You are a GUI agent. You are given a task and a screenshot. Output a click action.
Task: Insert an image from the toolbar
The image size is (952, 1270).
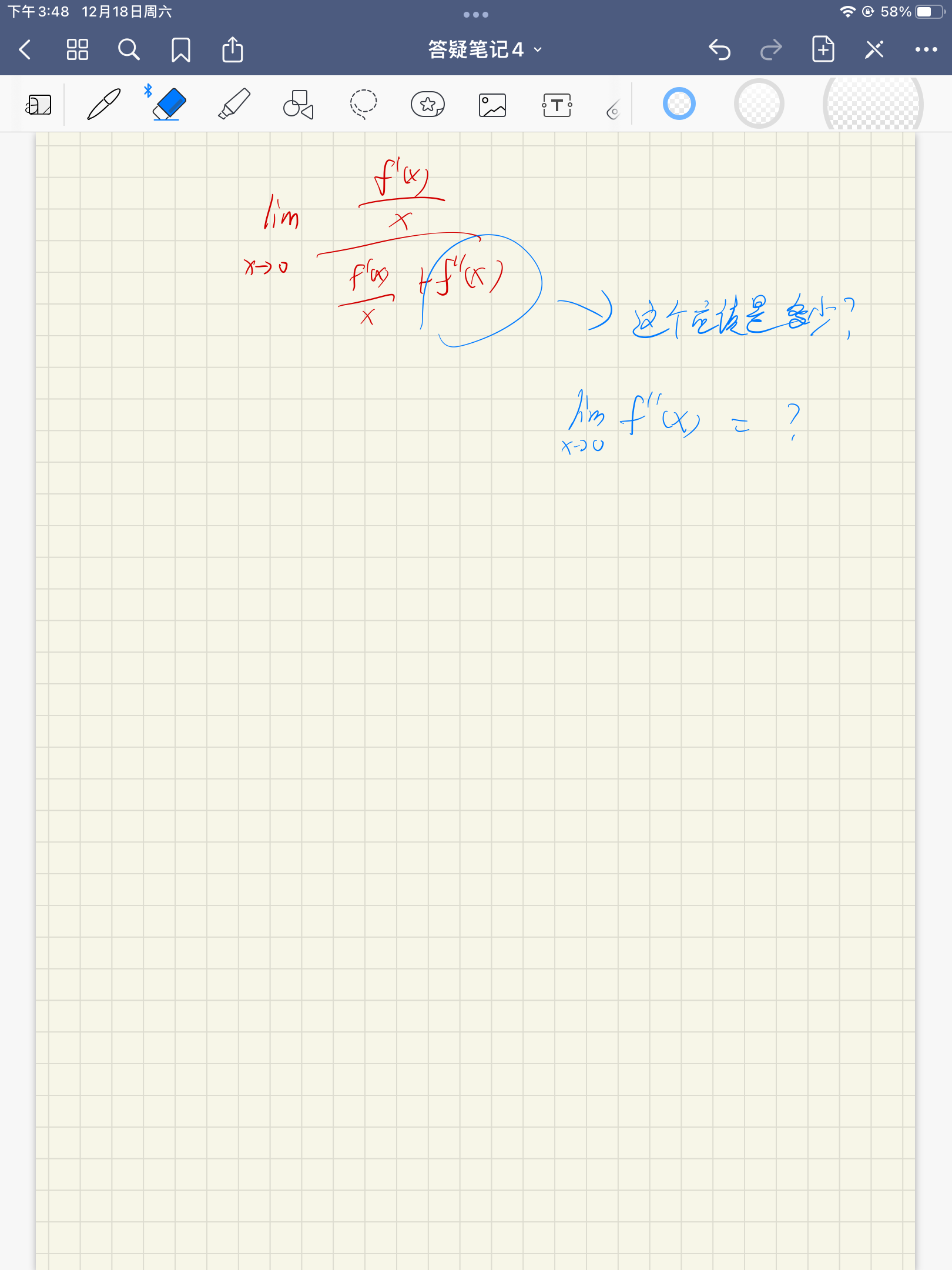pos(492,105)
